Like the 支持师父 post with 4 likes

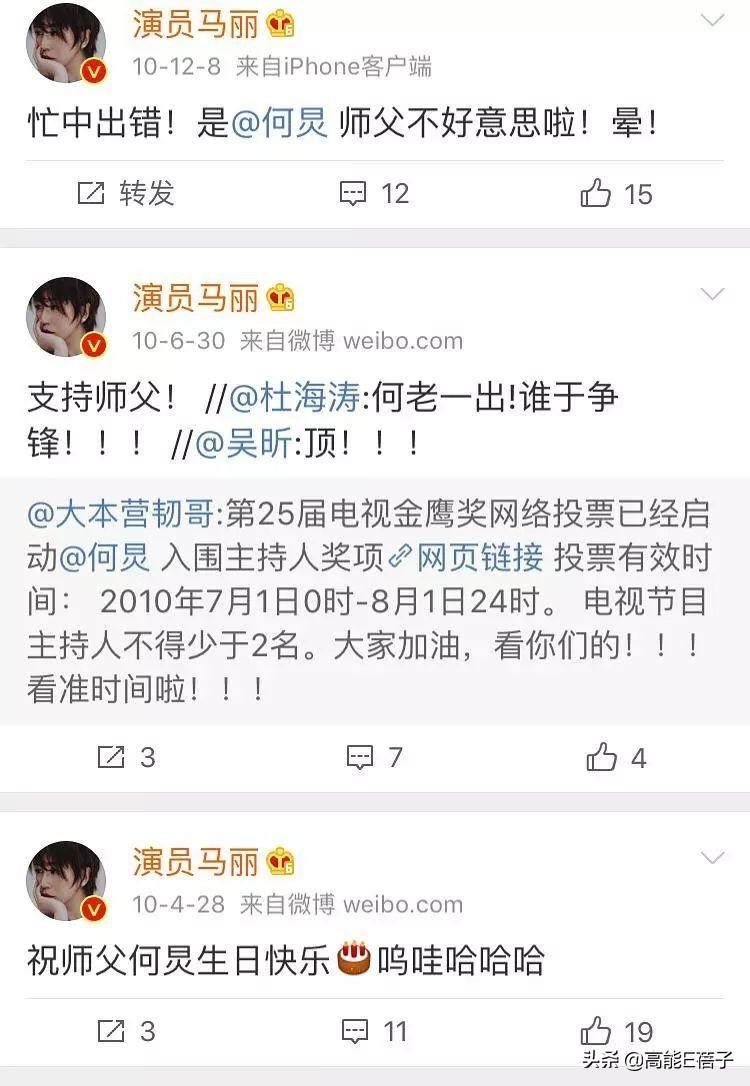pos(616,757)
